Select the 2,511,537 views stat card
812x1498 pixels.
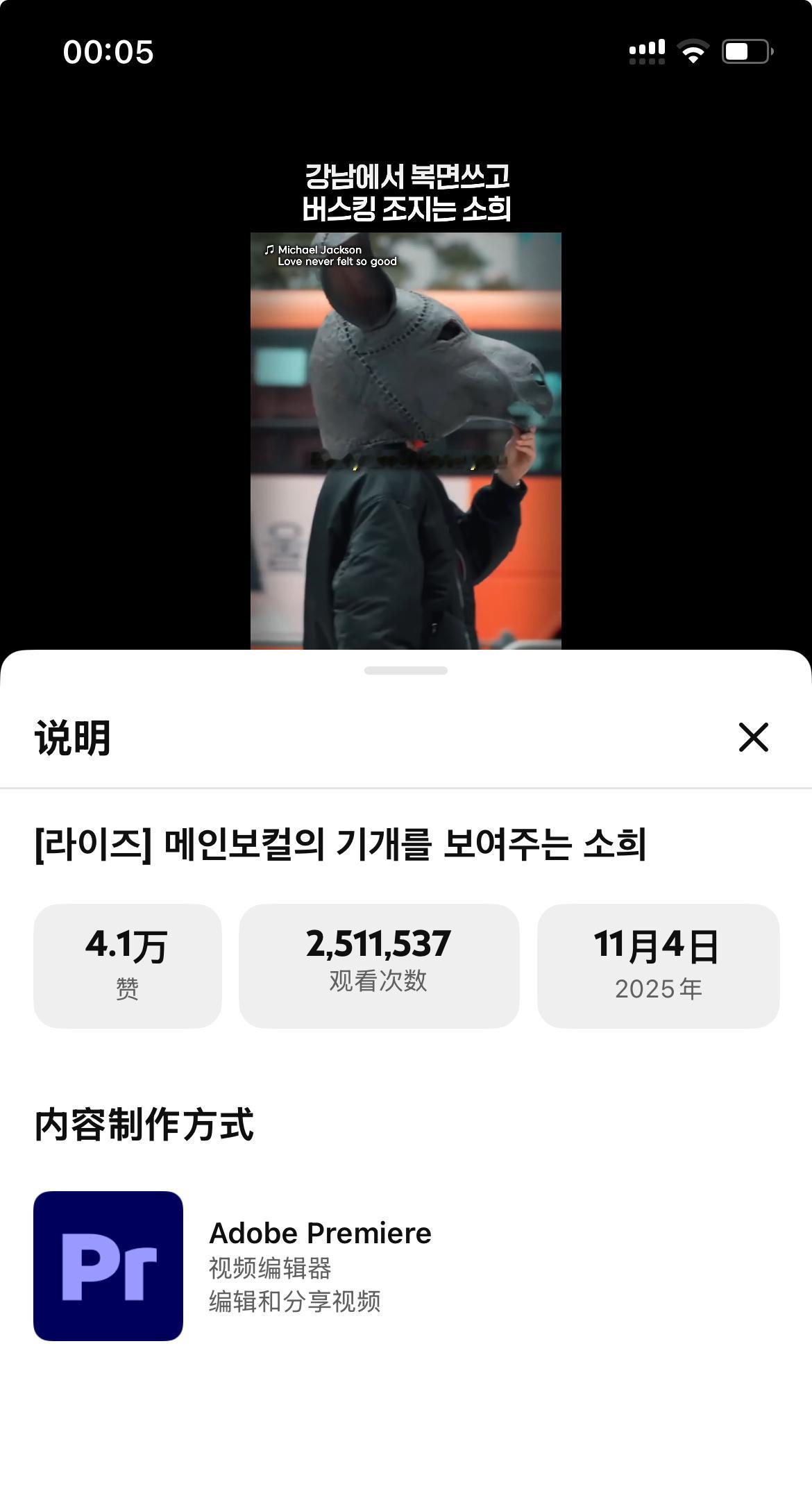pyautogui.click(x=379, y=964)
